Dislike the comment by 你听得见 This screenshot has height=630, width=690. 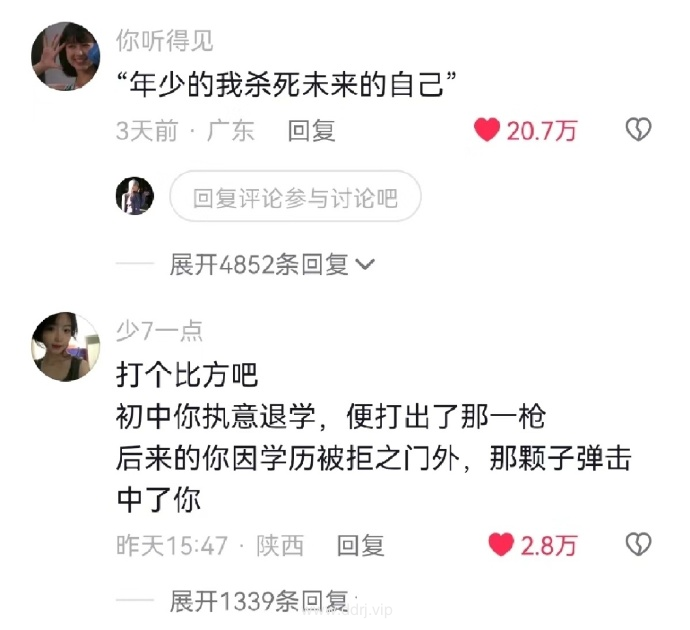[638, 130]
